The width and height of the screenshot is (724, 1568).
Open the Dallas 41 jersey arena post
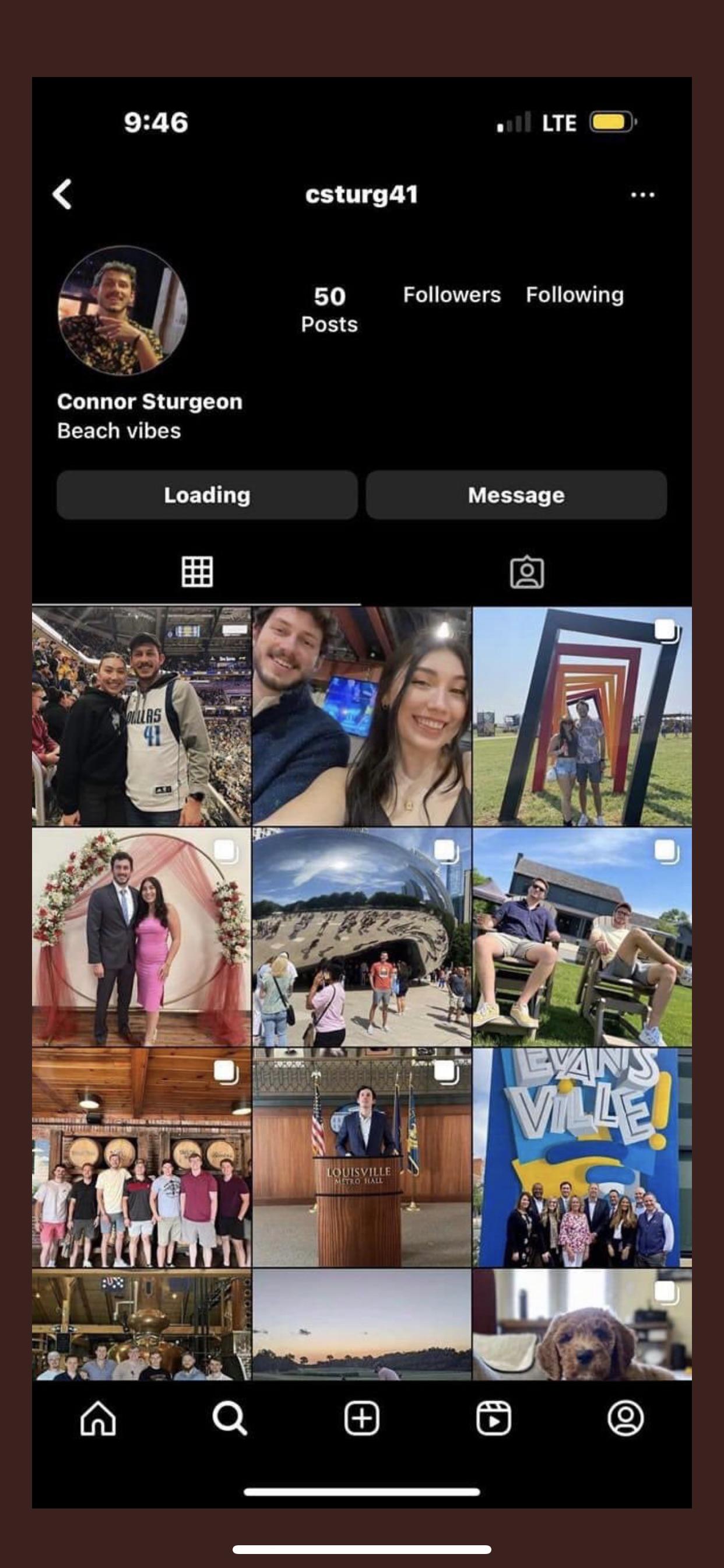(141, 716)
